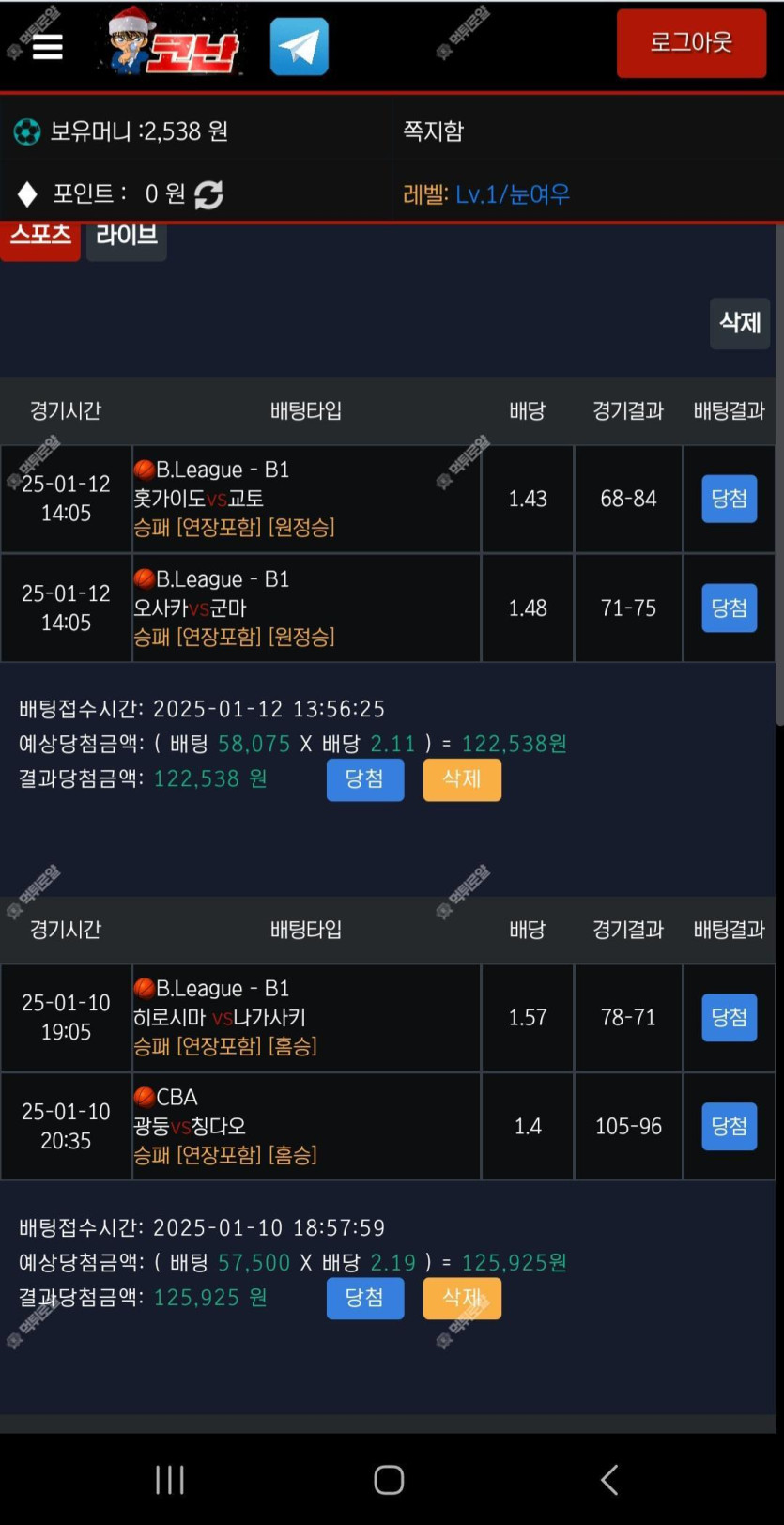784x1525 pixels.
Task: Go back using system back button
Action: point(610,1480)
